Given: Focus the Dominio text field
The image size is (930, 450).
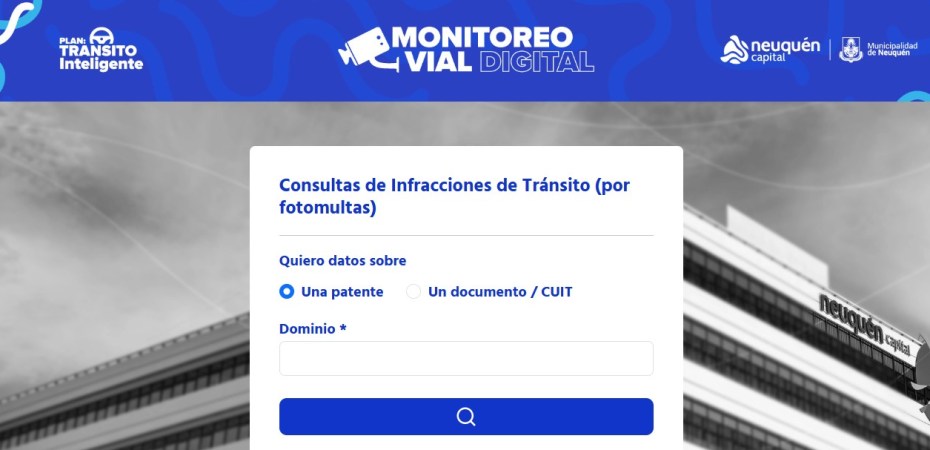Looking at the screenshot, I should (466, 358).
